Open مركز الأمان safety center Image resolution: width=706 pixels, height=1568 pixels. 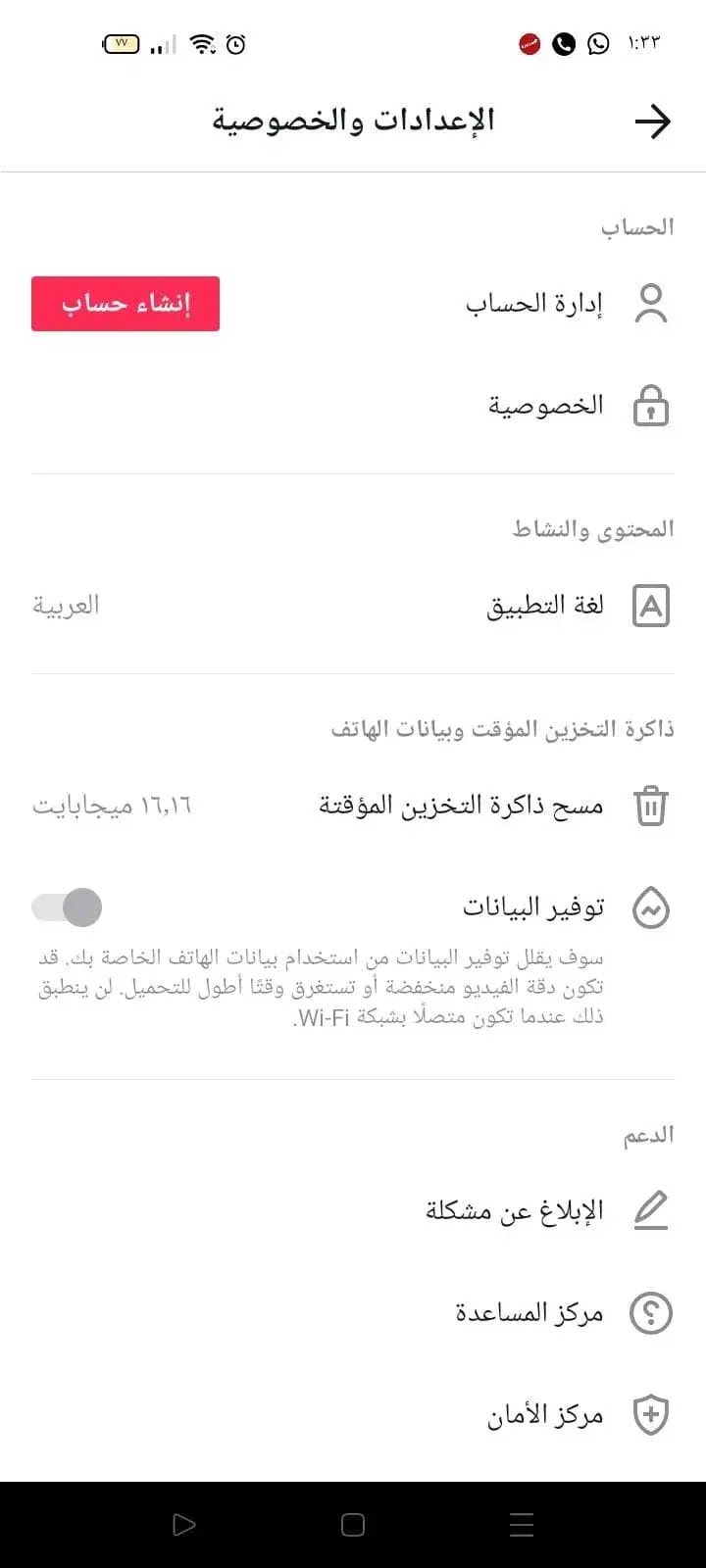click(353, 1415)
